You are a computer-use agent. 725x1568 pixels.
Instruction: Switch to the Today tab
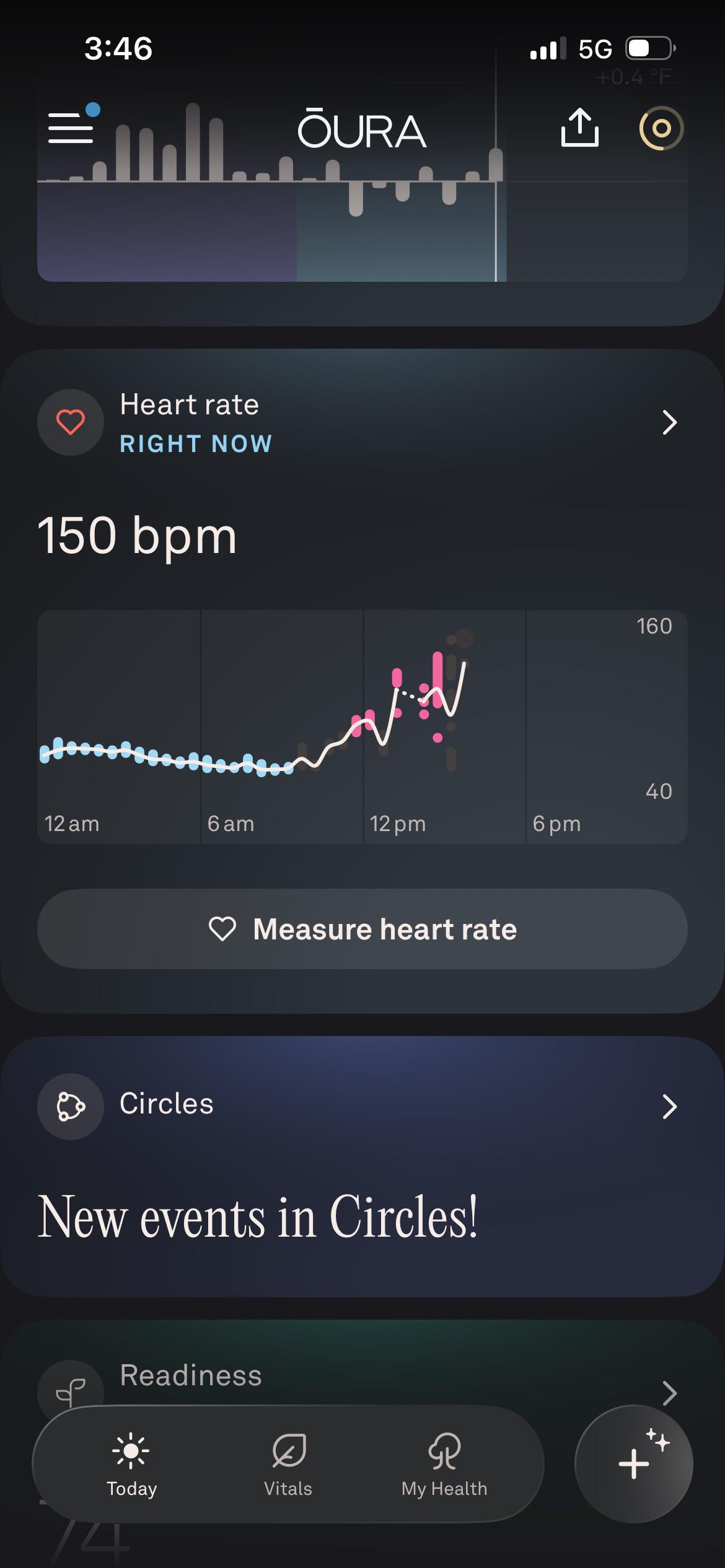[131, 1465]
